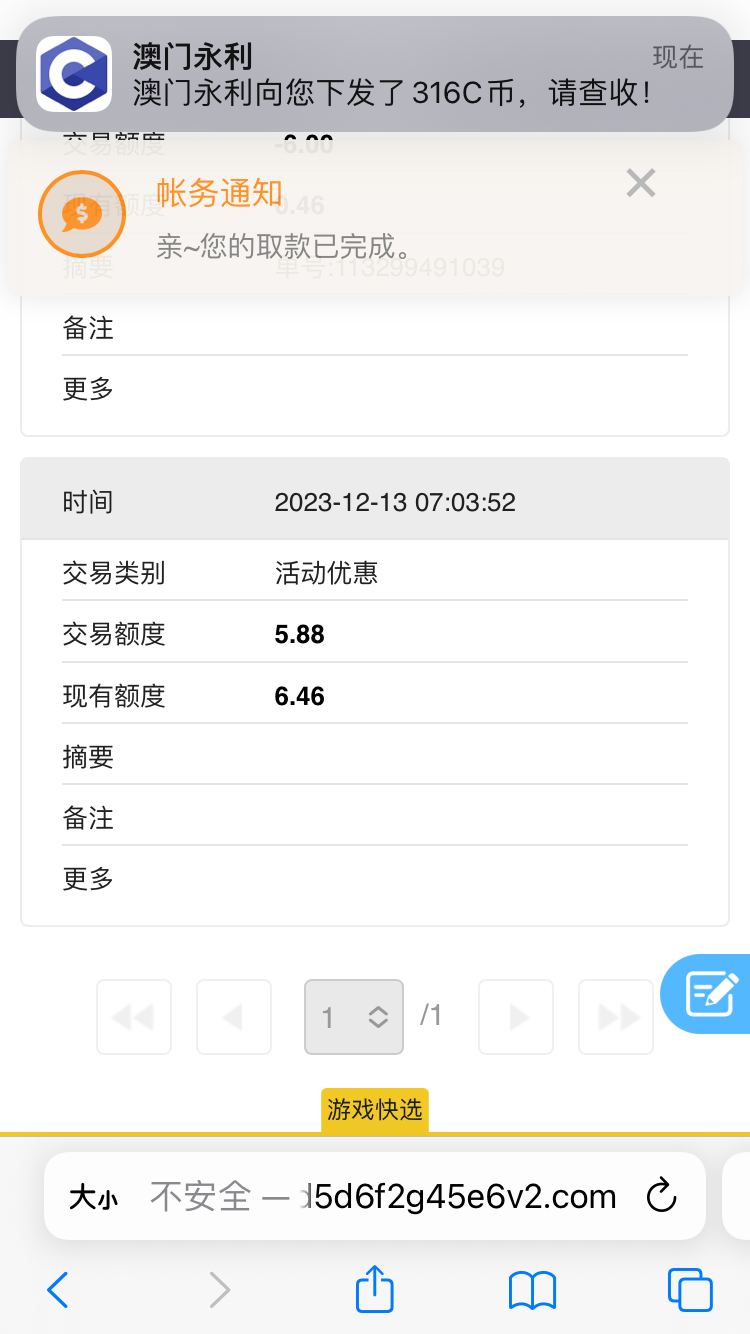Open the 游戏快选 quick game tab
The height and width of the screenshot is (1334, 750).
pyautogui.click(x=375, y=1109)
